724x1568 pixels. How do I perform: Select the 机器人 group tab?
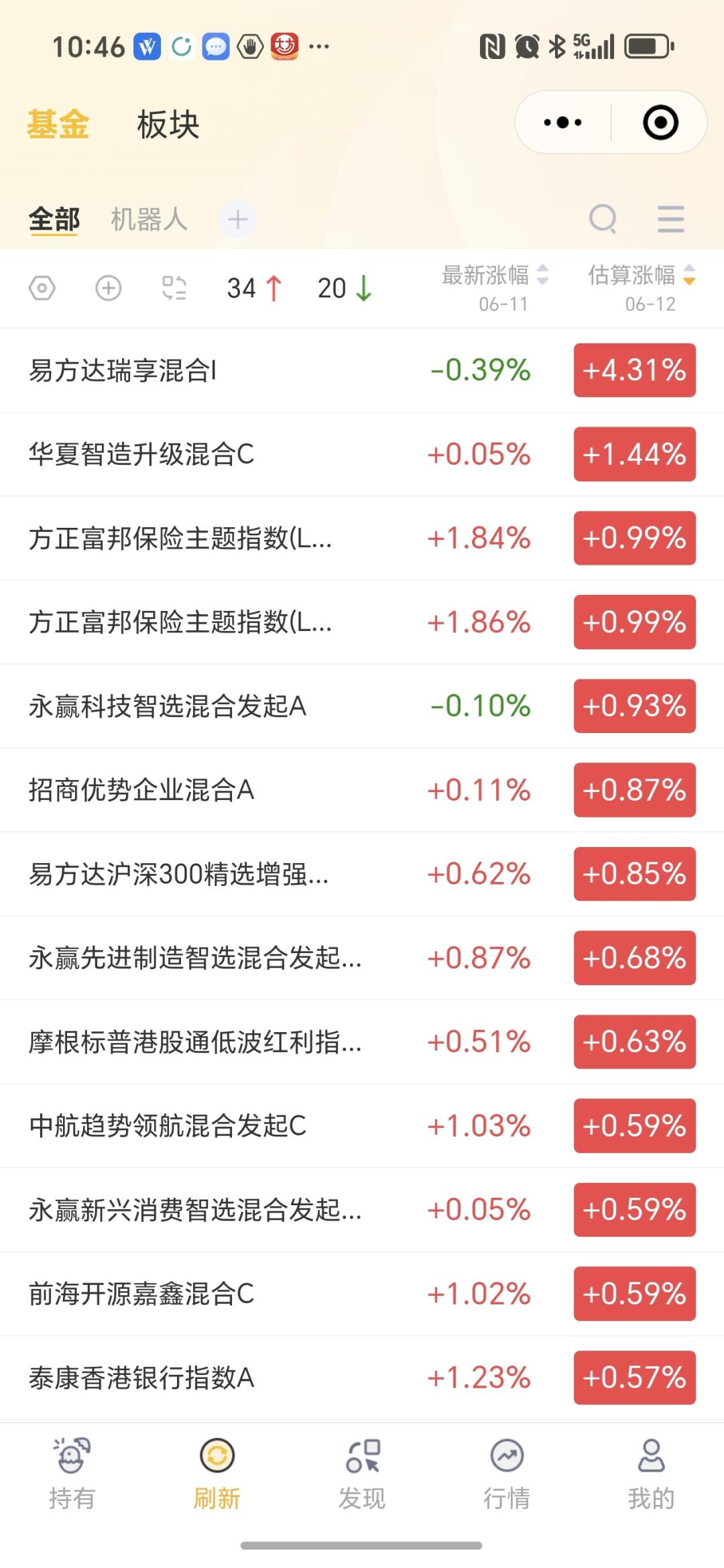pyautogui.click(x=149, y=219)
